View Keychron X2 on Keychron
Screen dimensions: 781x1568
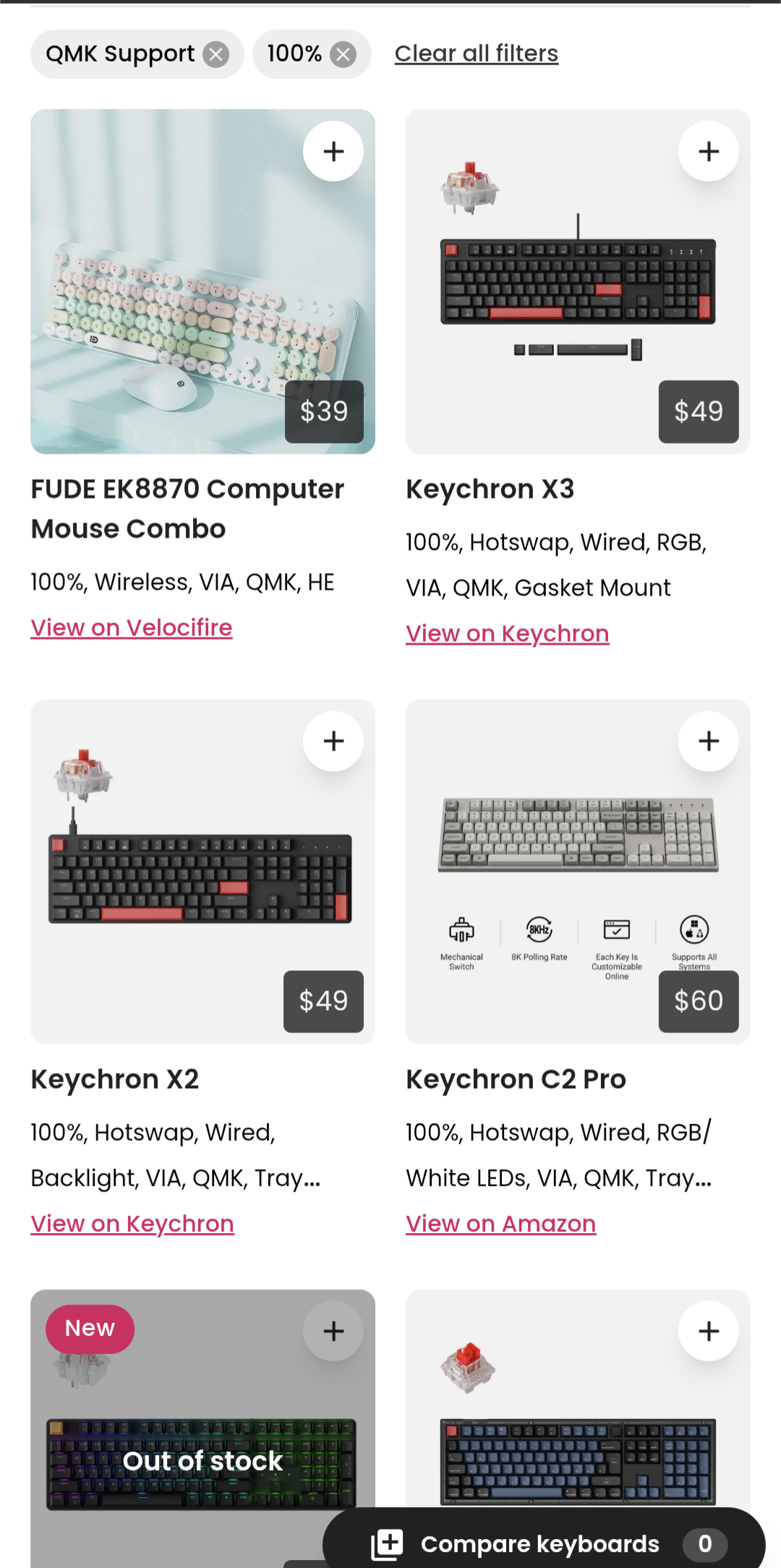point(132,1224)
